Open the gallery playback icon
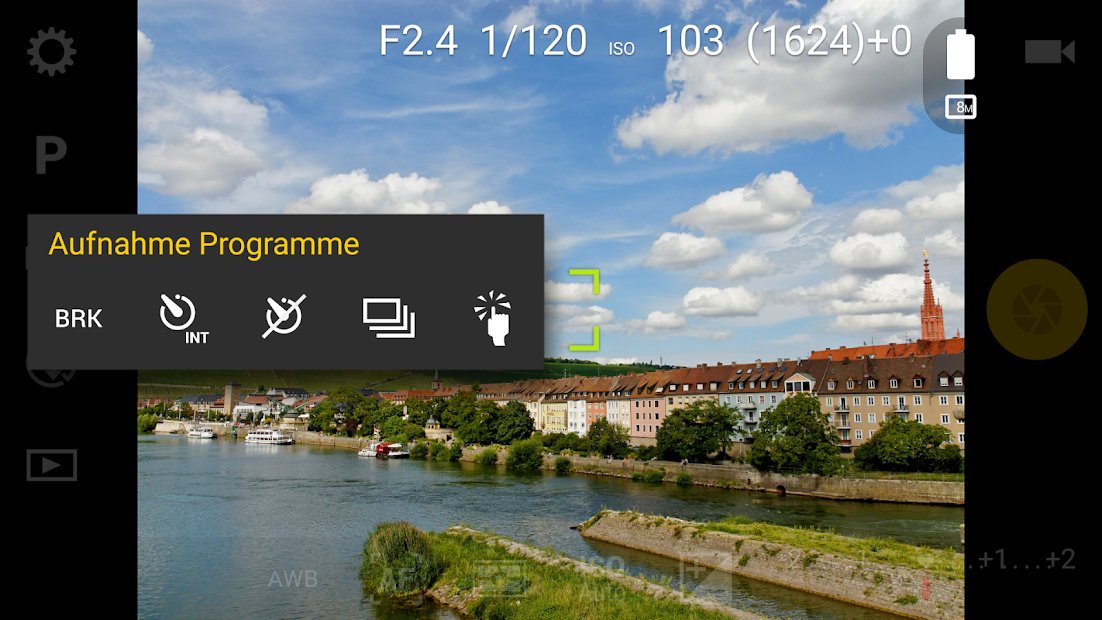The height and width of the screenshot is (620, 1102). [x=51, y=465]
